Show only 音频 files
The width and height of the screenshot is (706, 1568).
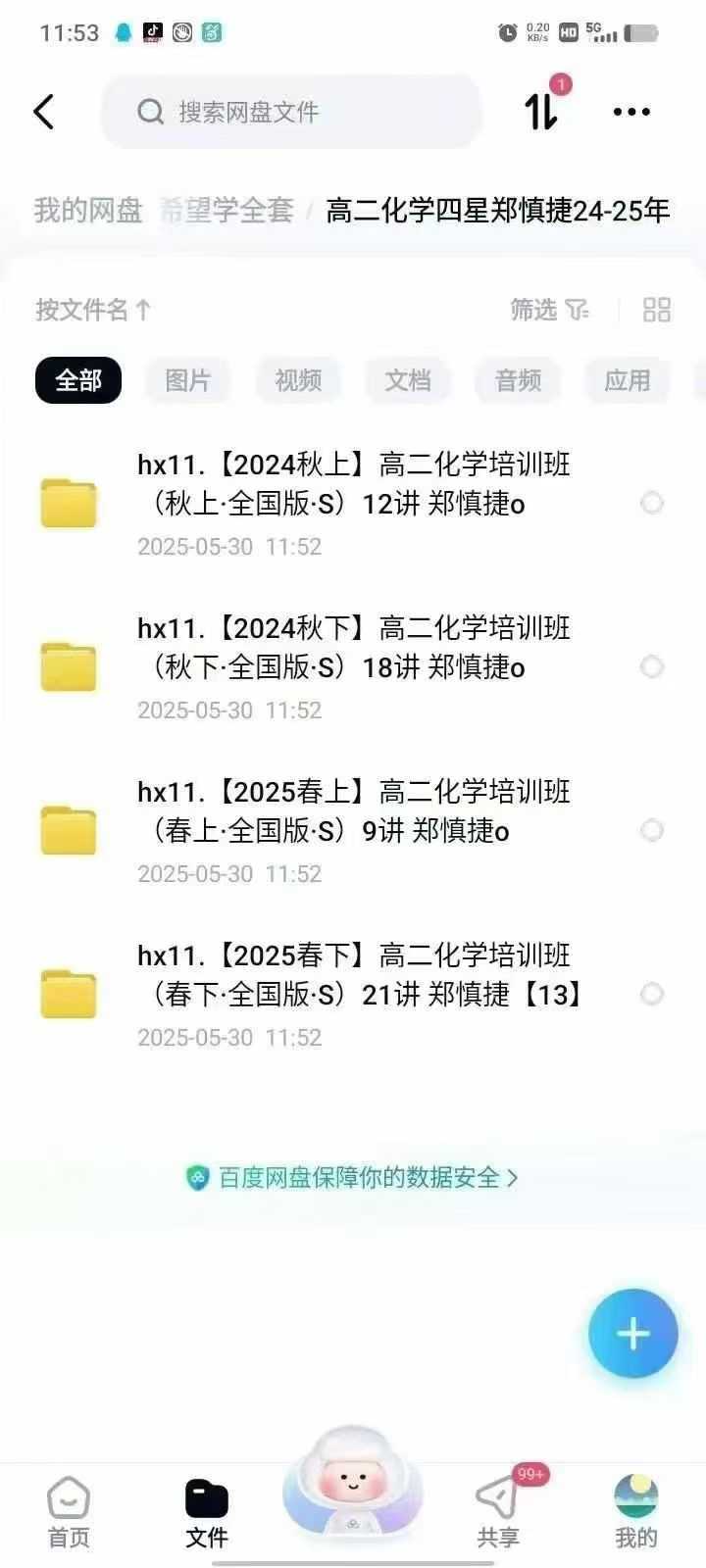click(x=518, y=380)
